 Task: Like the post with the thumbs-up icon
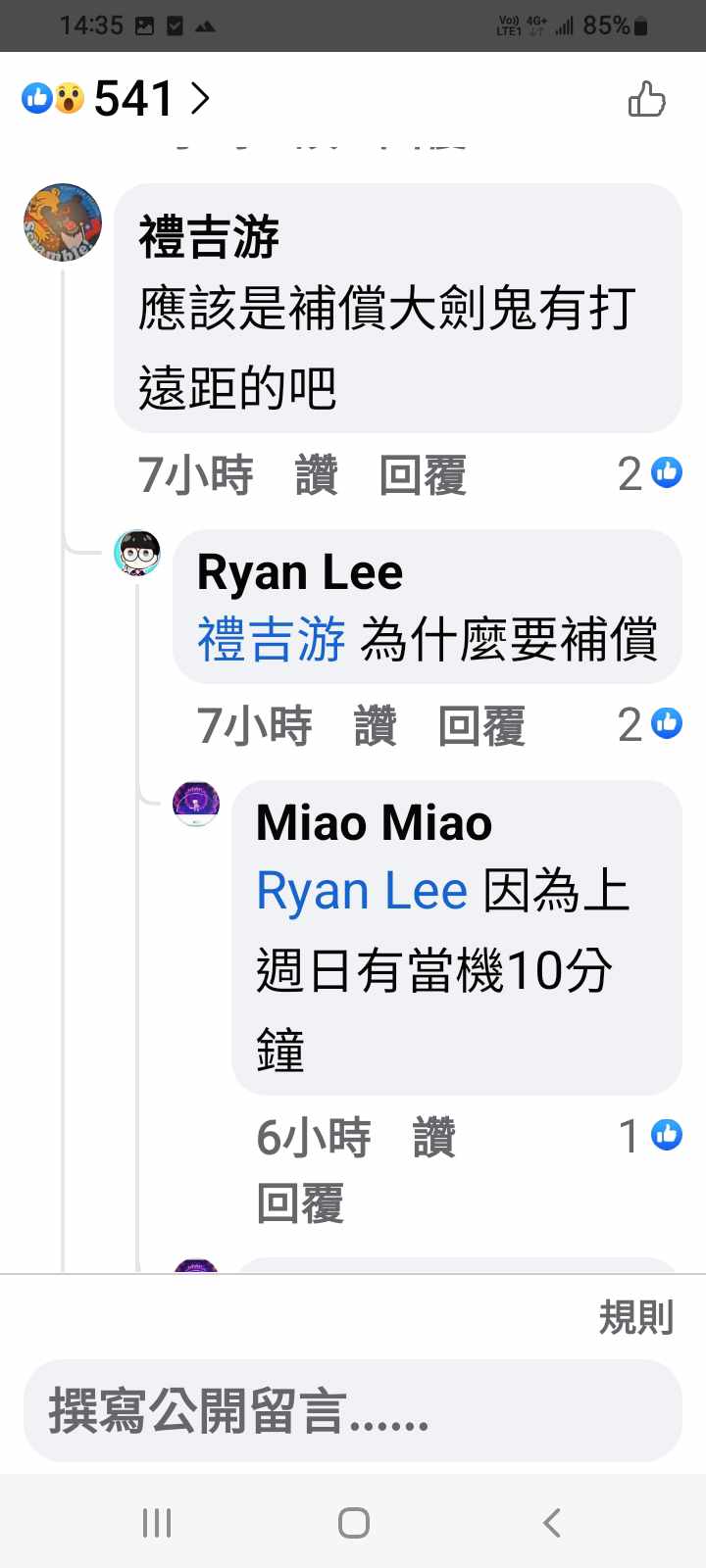point(646,99)
